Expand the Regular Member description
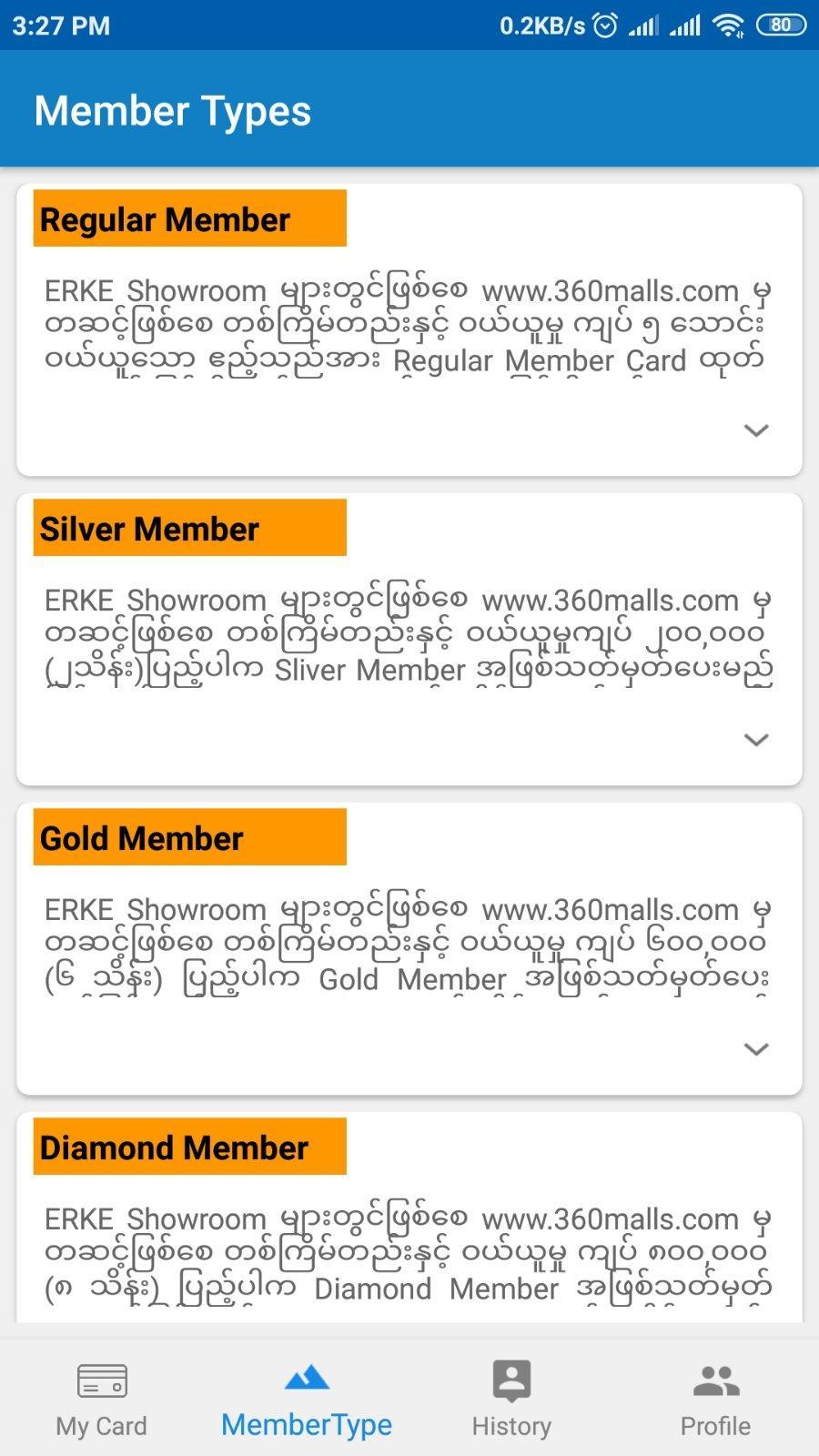 click(756, 430)
